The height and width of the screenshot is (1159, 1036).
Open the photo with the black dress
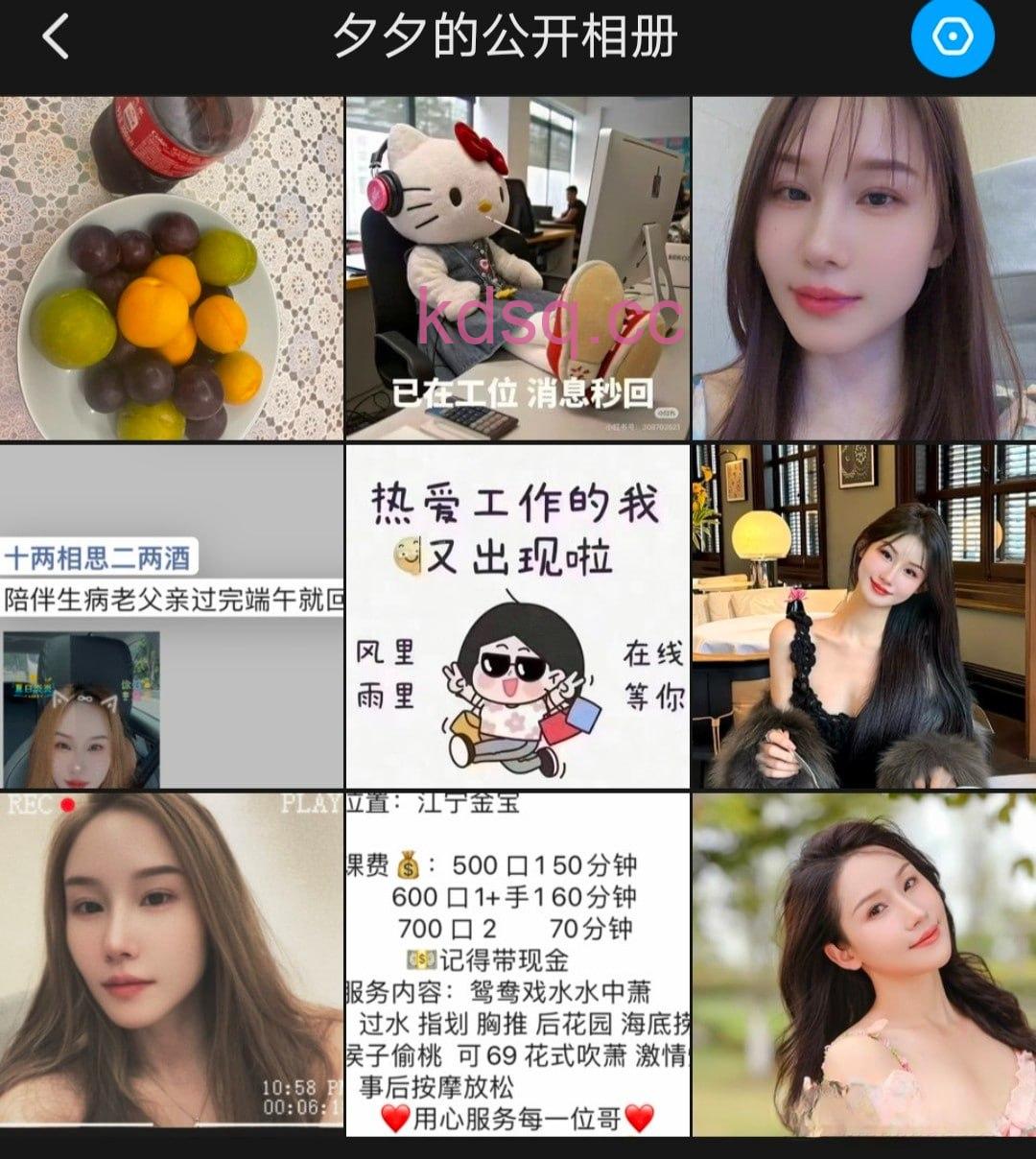[x=863, y=616]
